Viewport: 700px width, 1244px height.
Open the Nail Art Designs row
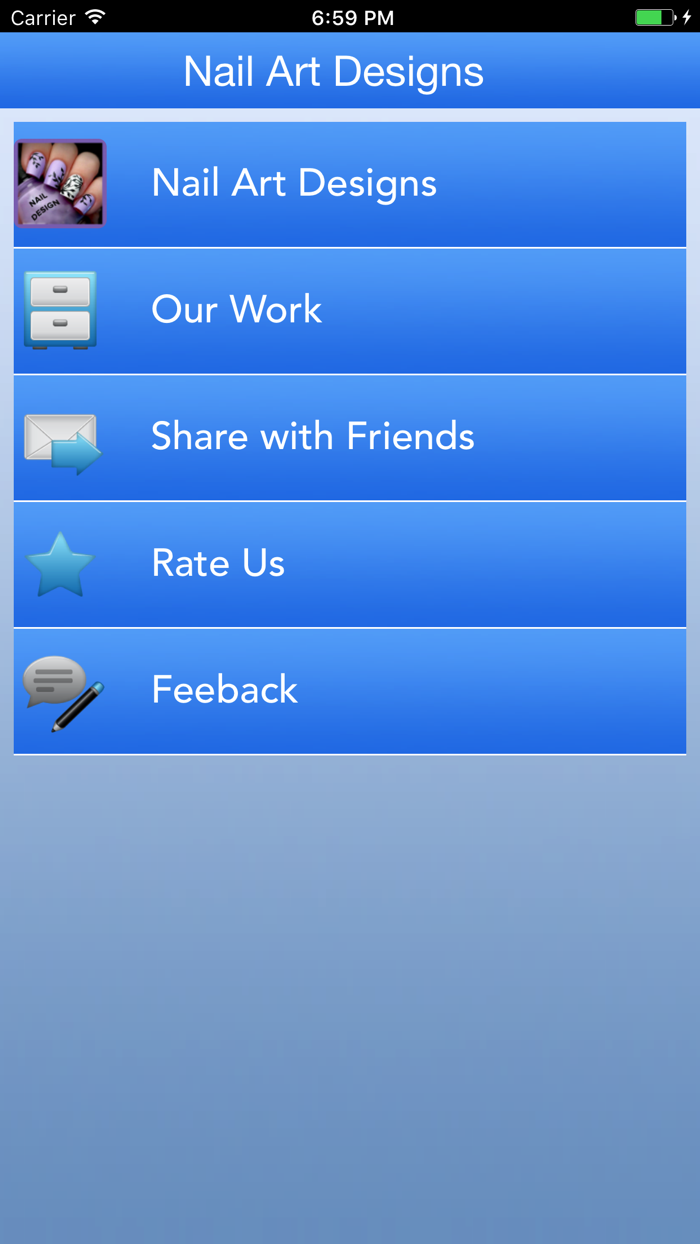click(x=350, y=184)
